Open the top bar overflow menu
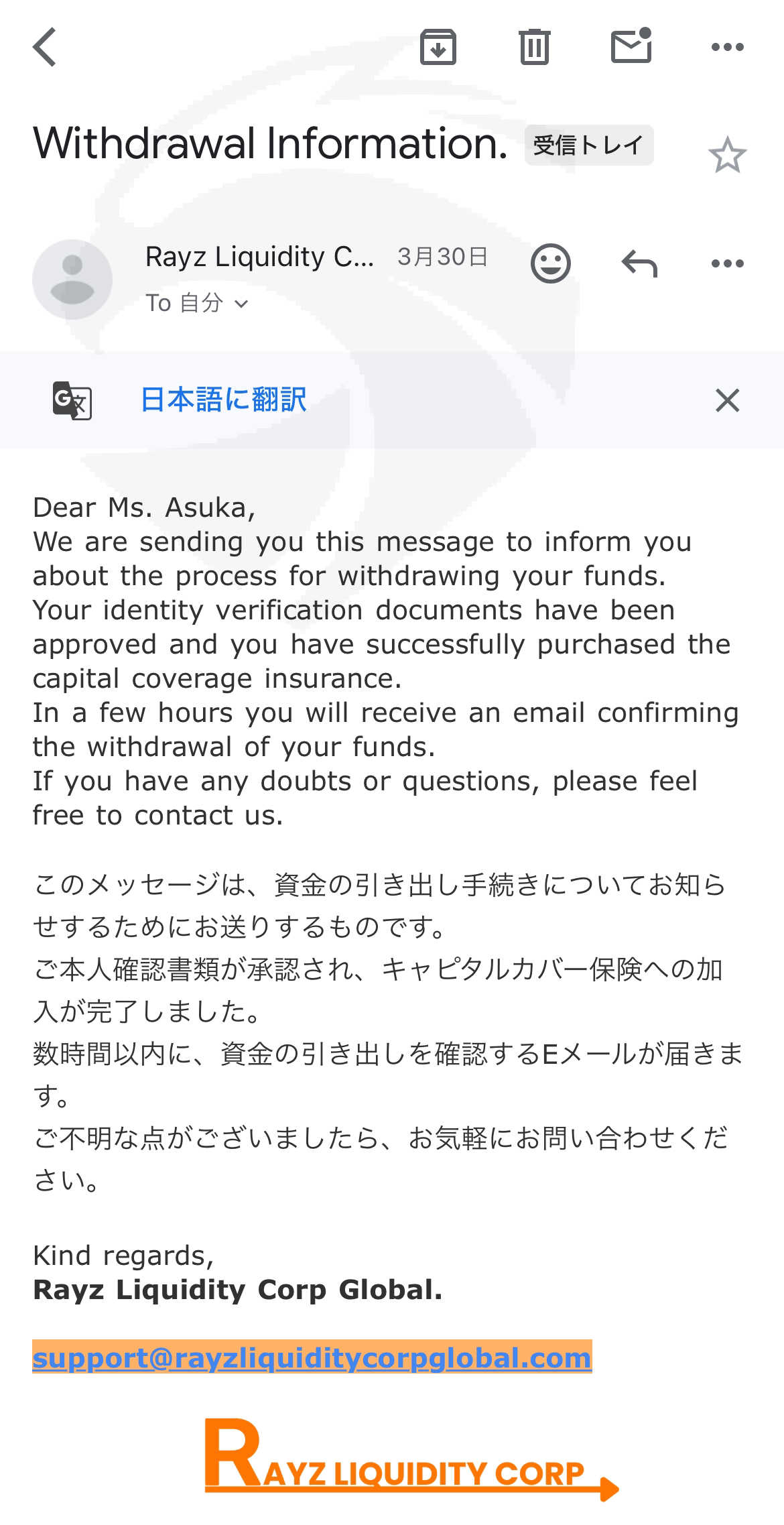This screenshot has width=784, height=1525. coord(727,47)
